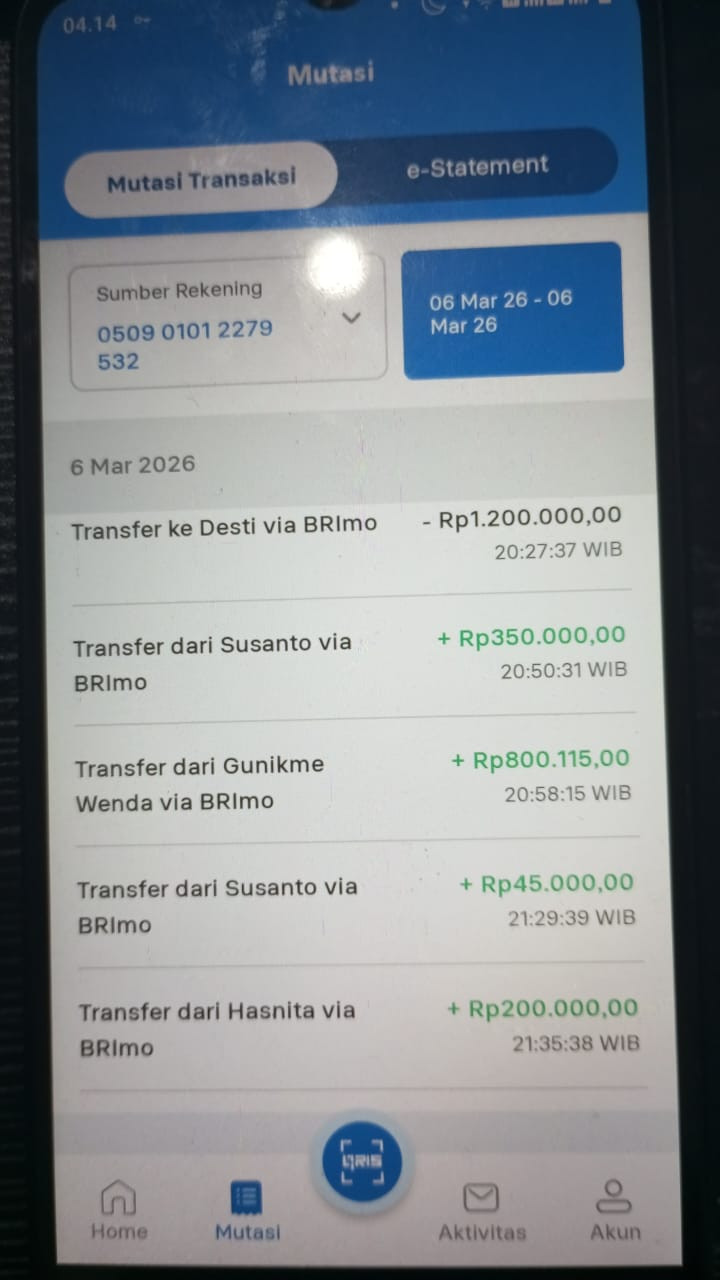Screen dimensions: 720x1280
Task: Change the 06 Mar 26 date range
Action: [513, 311]
